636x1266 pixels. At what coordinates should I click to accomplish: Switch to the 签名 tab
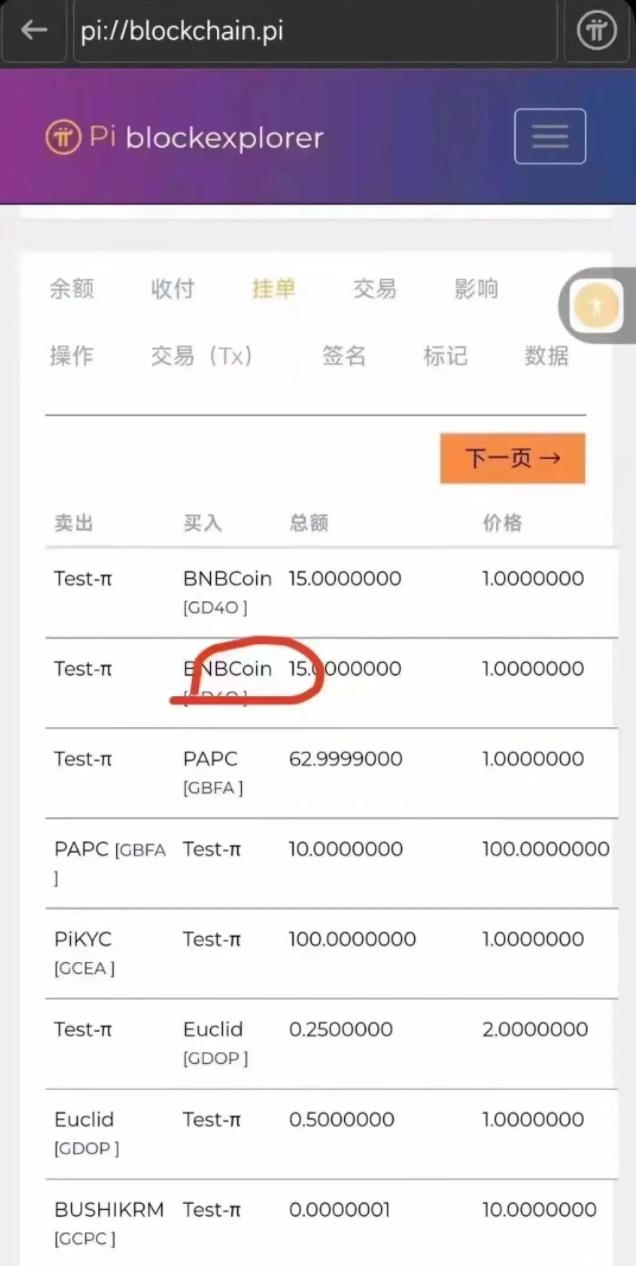coord(344,355)
